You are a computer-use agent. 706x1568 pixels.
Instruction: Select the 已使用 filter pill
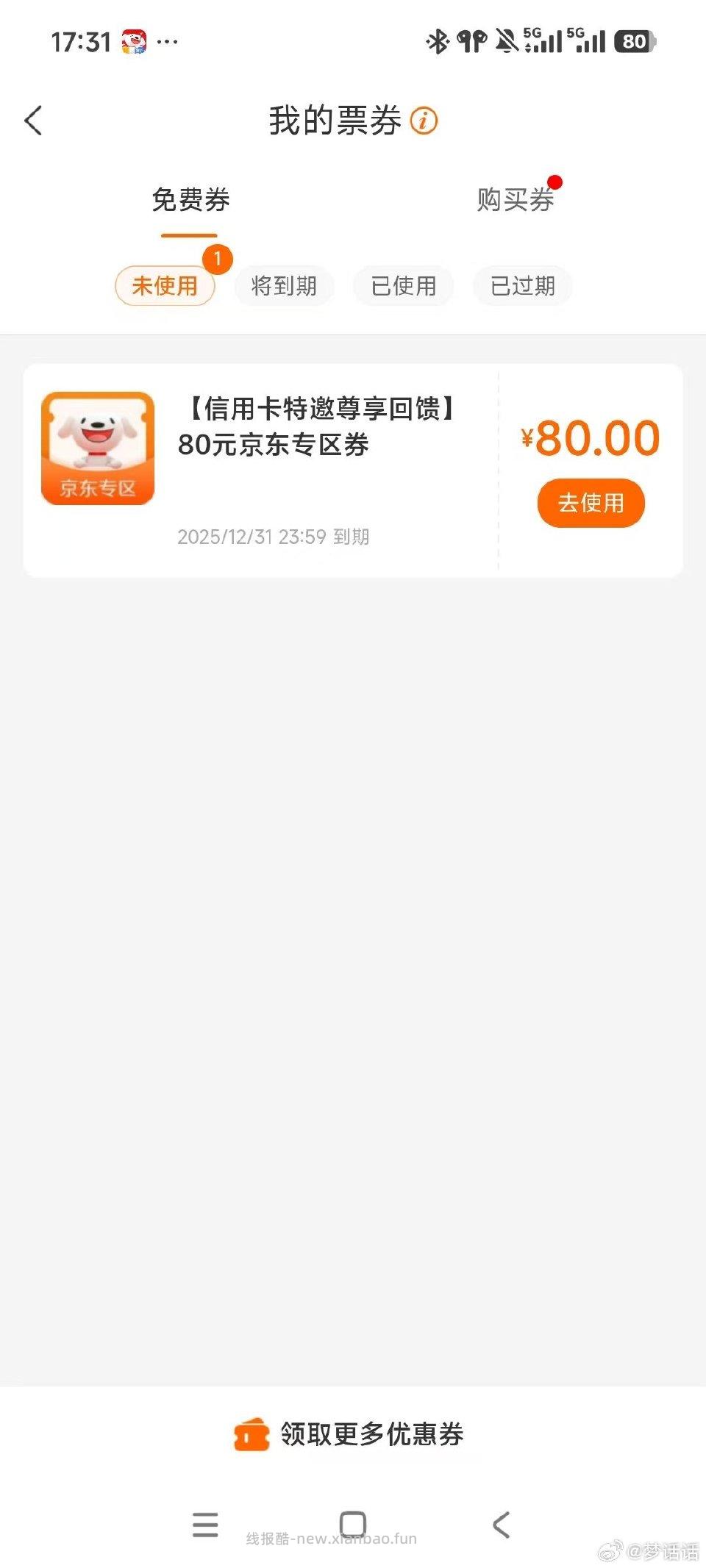402,286
